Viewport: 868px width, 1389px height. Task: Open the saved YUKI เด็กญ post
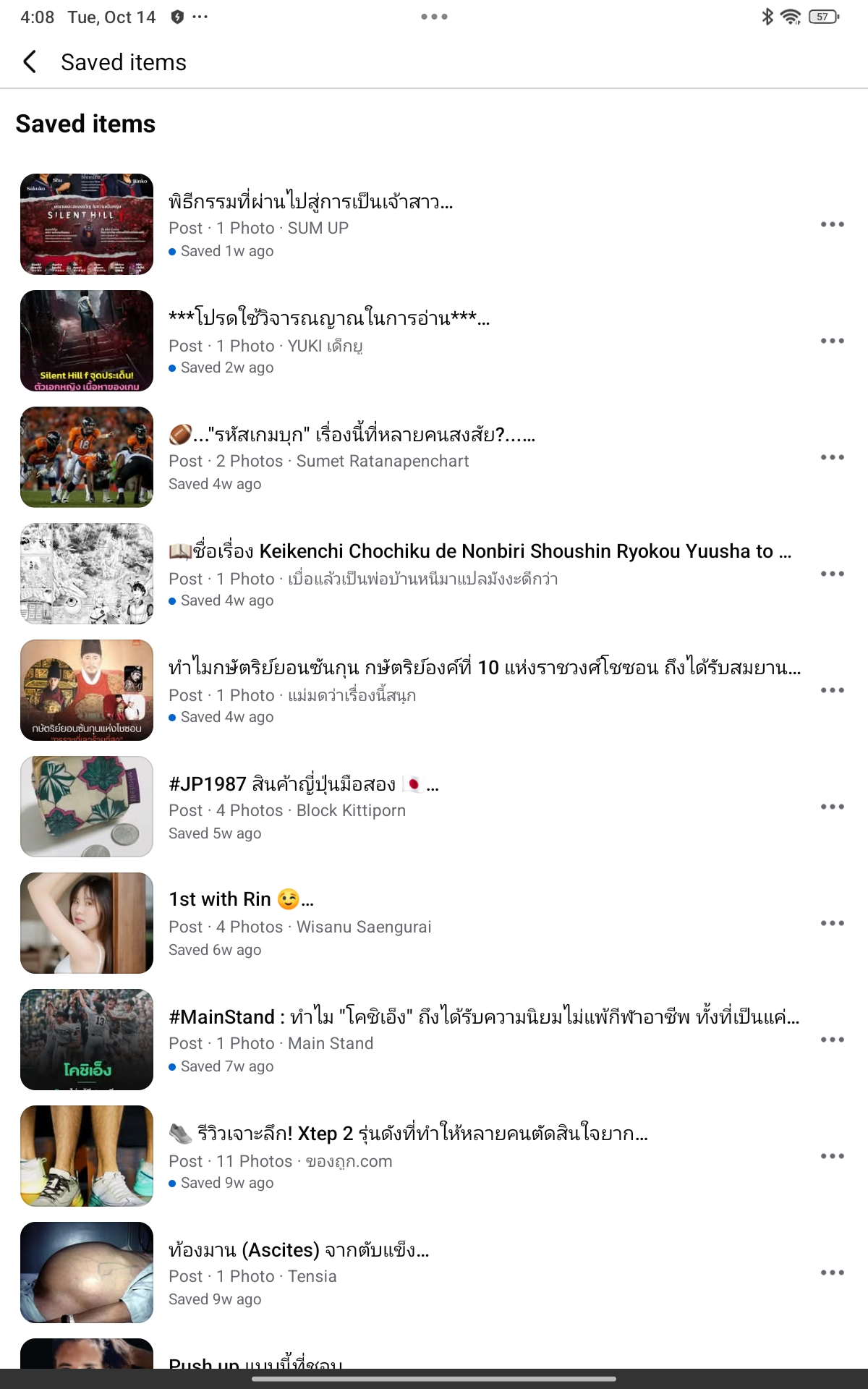[x=329, y=319]
